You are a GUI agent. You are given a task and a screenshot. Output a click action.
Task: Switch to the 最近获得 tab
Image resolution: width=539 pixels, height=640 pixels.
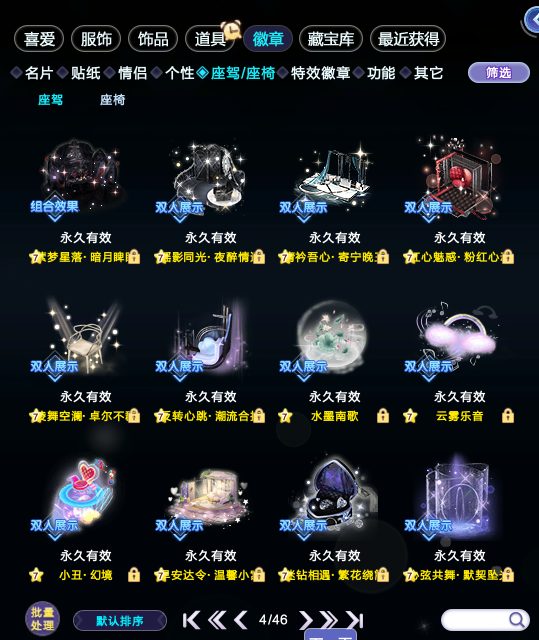[408, 39]
